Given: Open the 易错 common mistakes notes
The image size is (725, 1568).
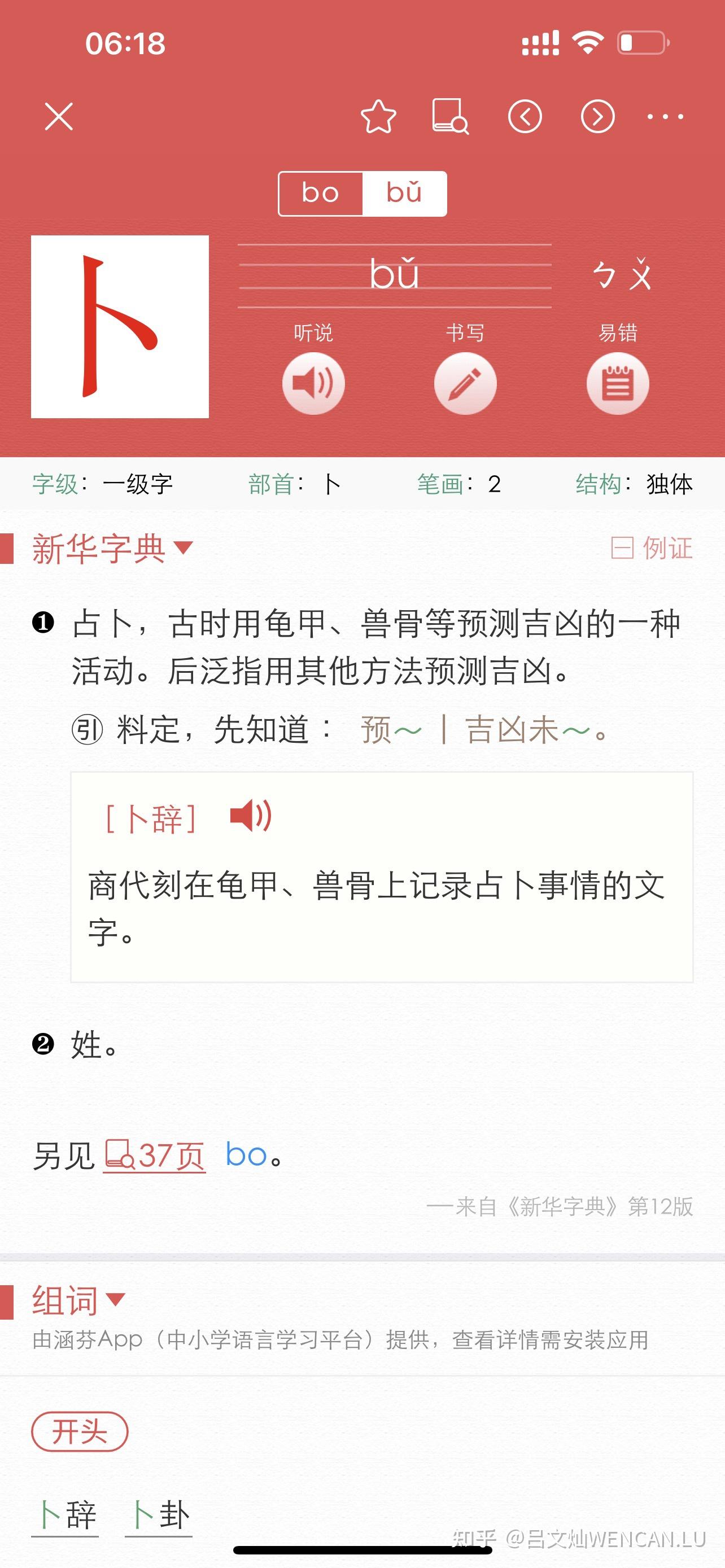Looking at the screenshot, I should pyautogui.click(x=618, y=383).
